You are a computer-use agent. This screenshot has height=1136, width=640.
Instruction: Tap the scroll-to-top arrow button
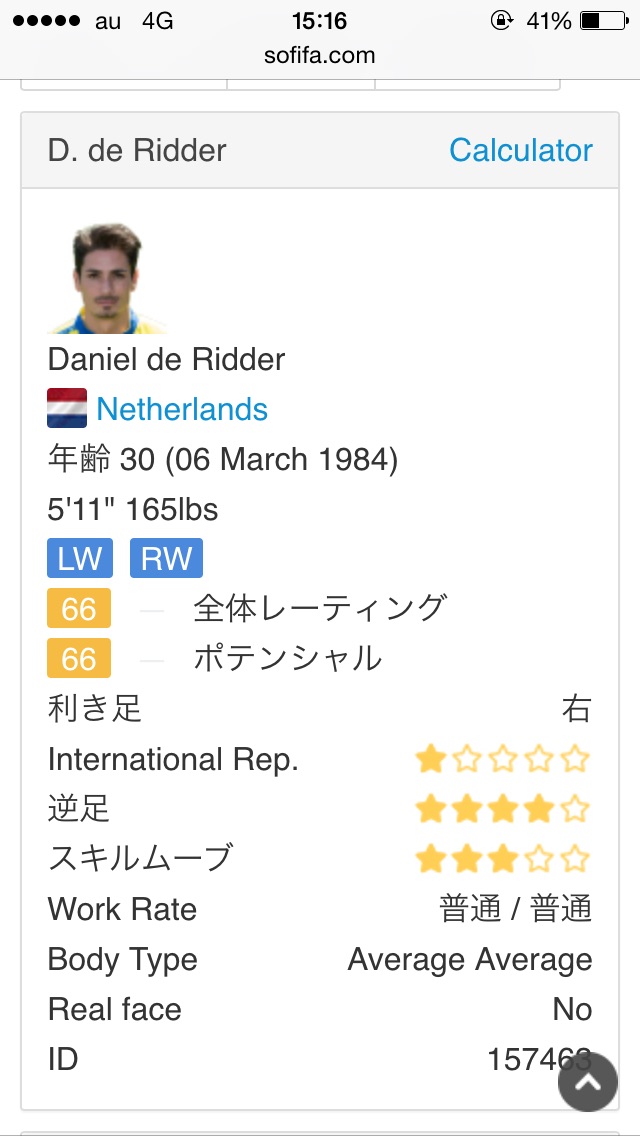click(587, 1081)
